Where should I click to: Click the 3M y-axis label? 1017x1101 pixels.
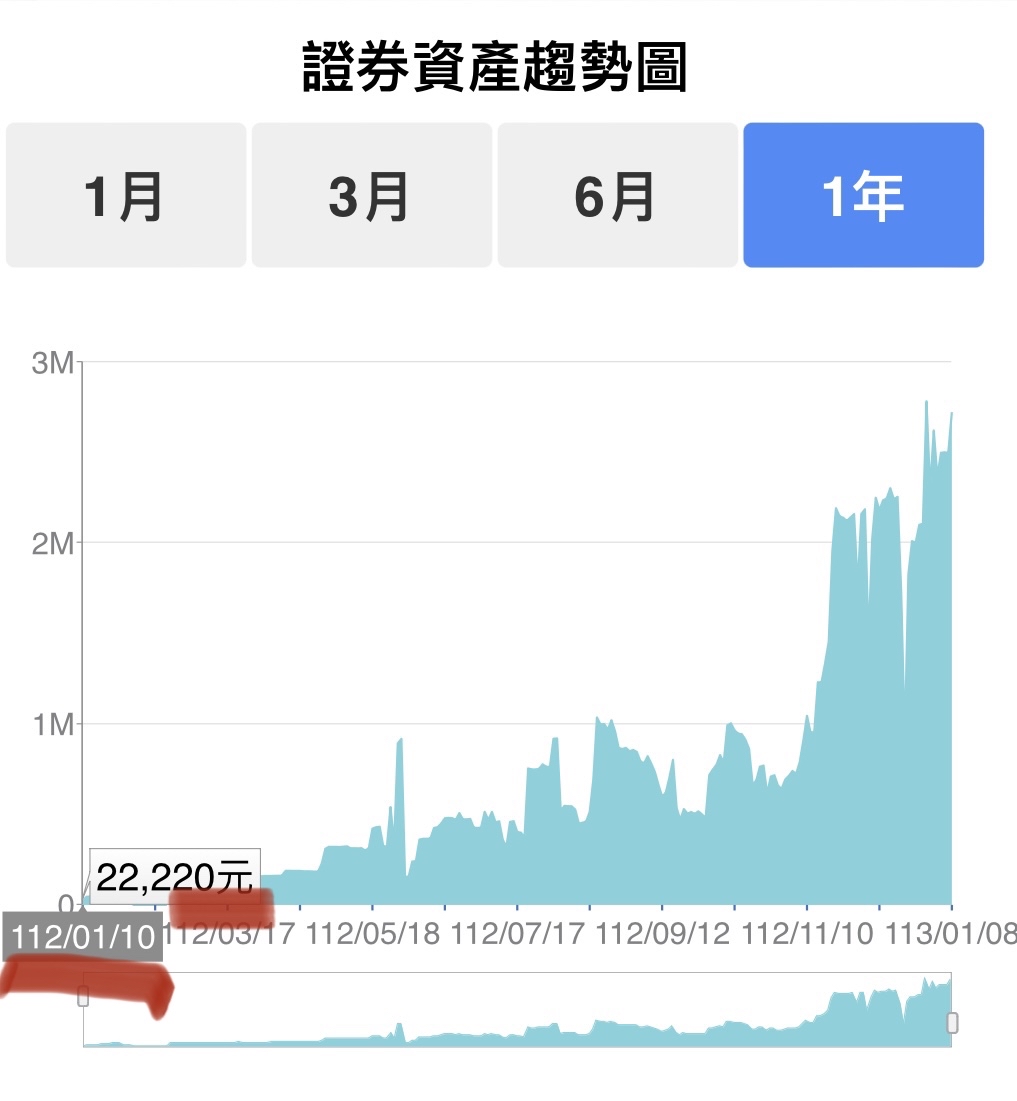coord(52,362)
